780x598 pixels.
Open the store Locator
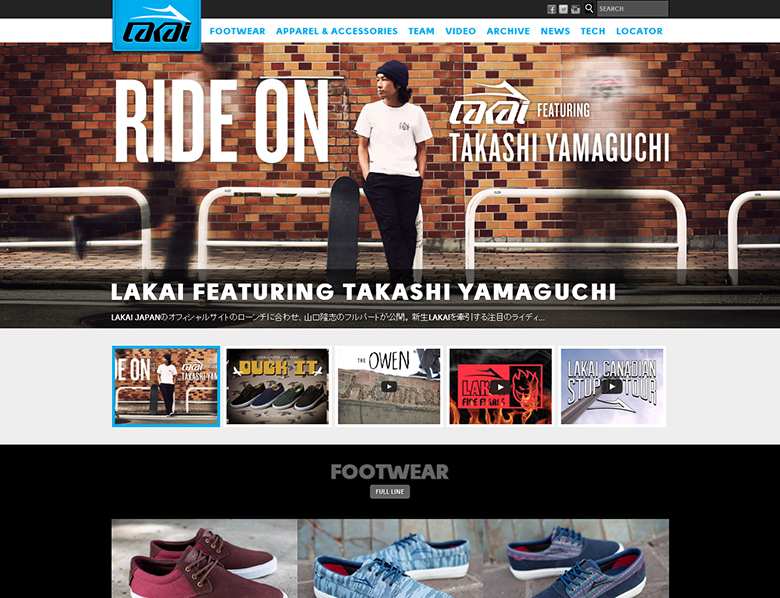pyautogui.click(x=639, y=31)
